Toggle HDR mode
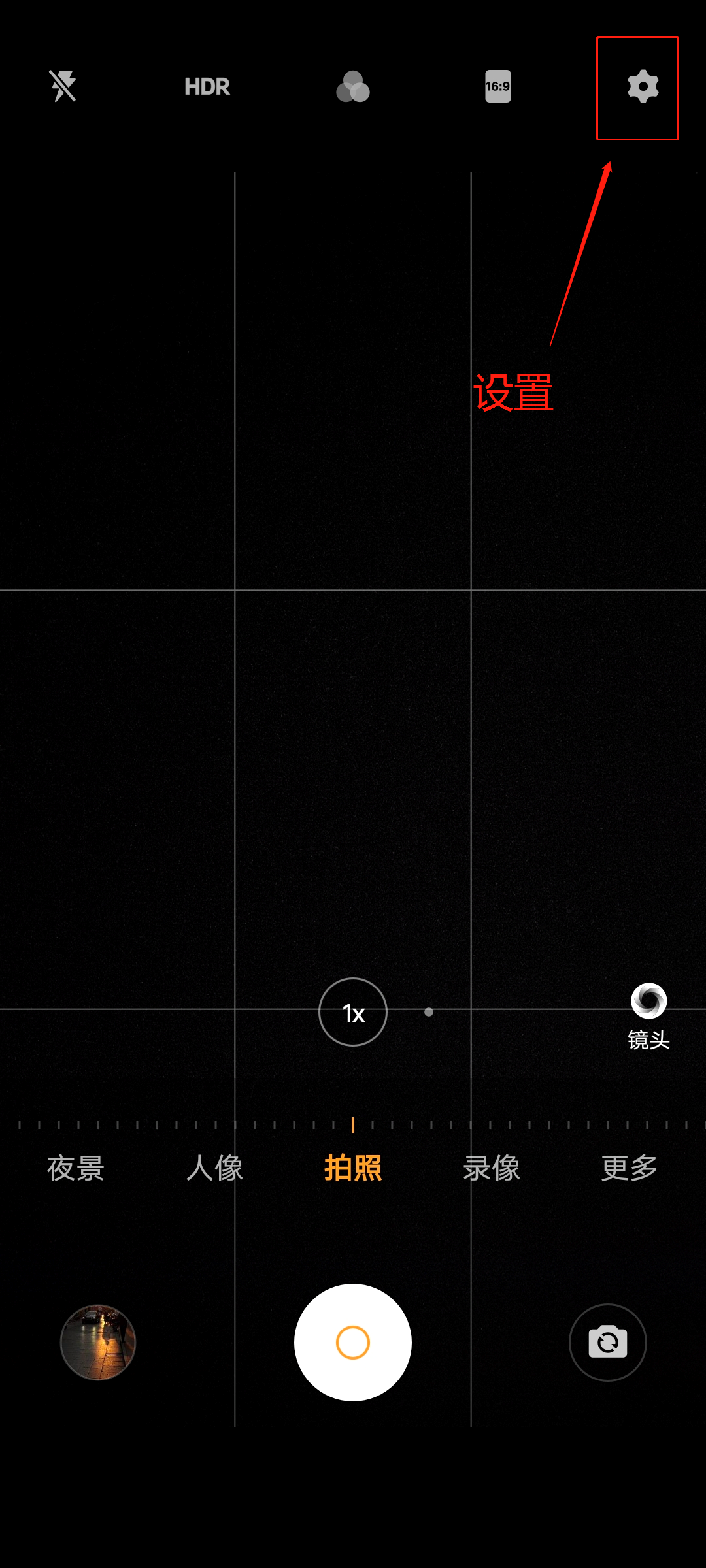Image resolution: width=706 pixels, height=1568 pixels. pos(207,86)
